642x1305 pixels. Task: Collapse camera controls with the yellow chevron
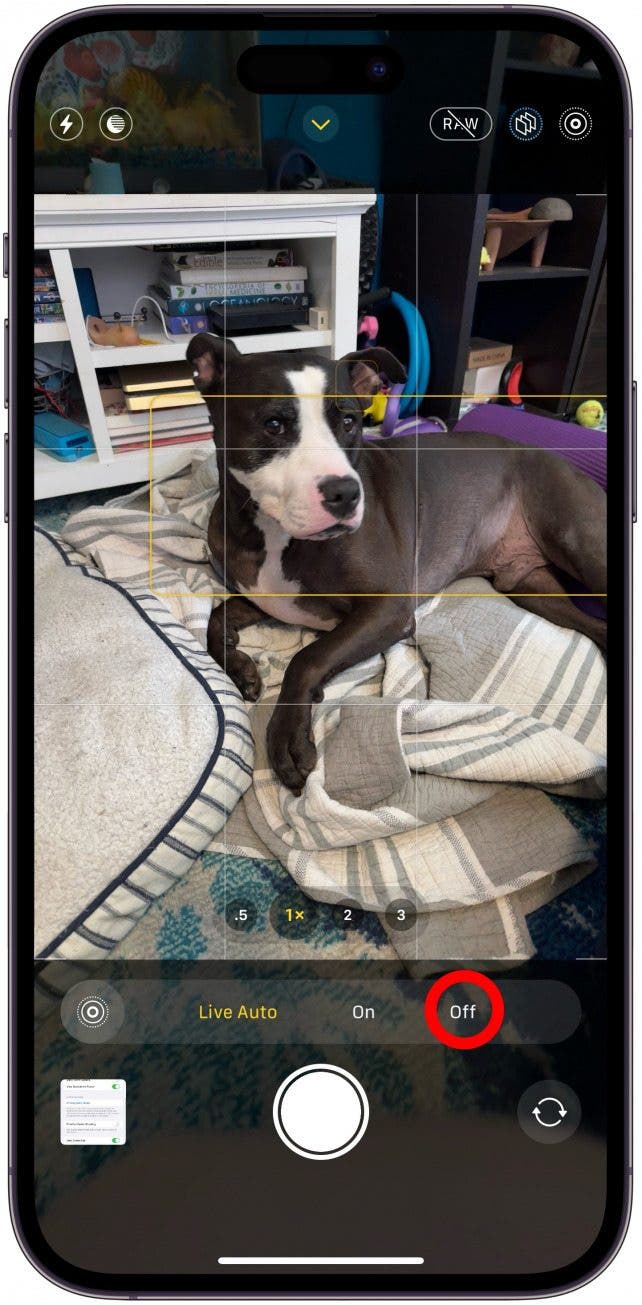coord(321,125)
